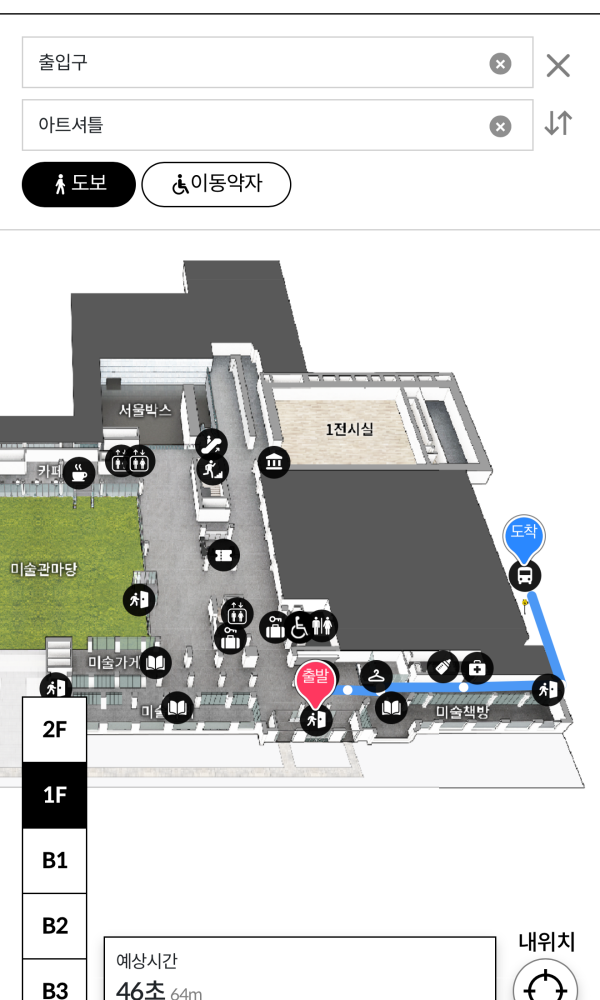The image size is (600, 1000).
Task: Tap the shuttle bus arrival marker
Action: tap(525, 575)
